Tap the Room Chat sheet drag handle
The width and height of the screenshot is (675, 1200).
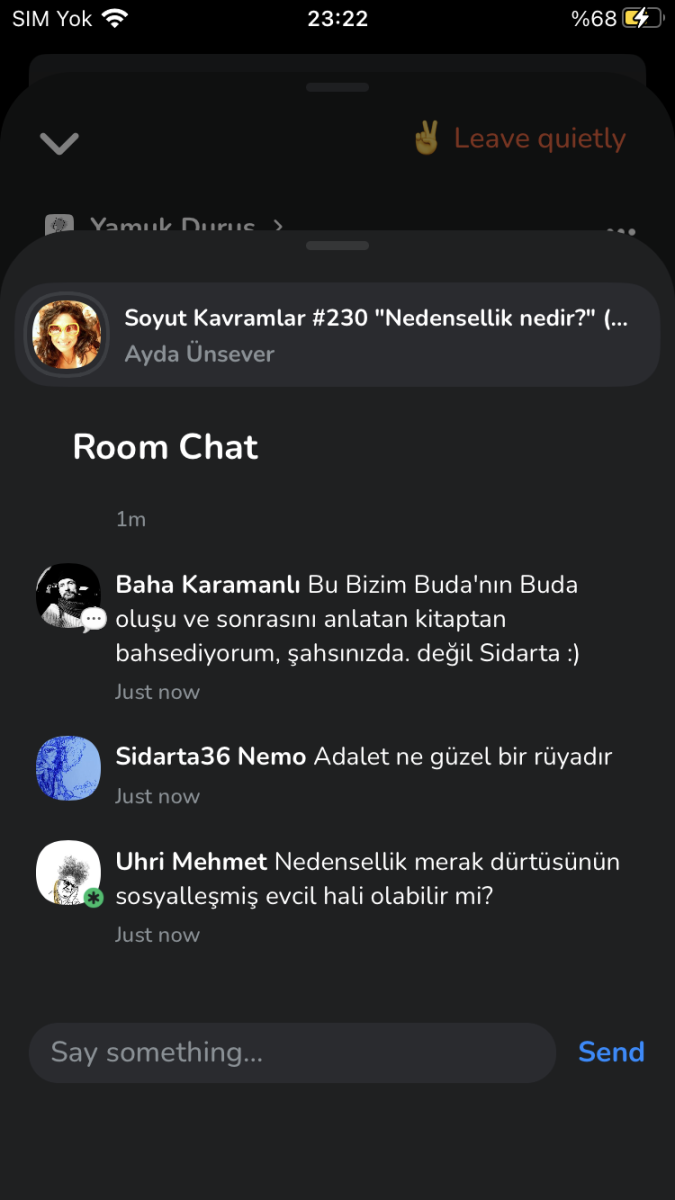(x=337, y=246)
